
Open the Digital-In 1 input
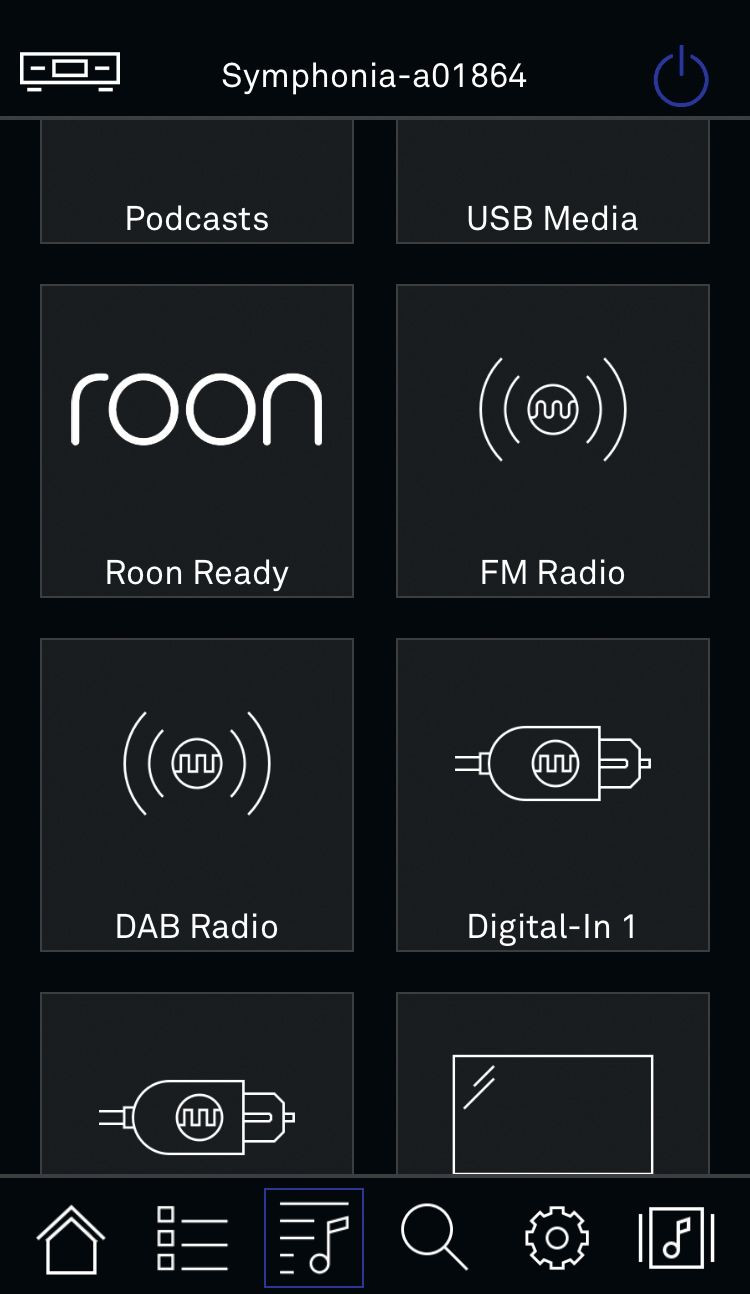click(553, 795)
